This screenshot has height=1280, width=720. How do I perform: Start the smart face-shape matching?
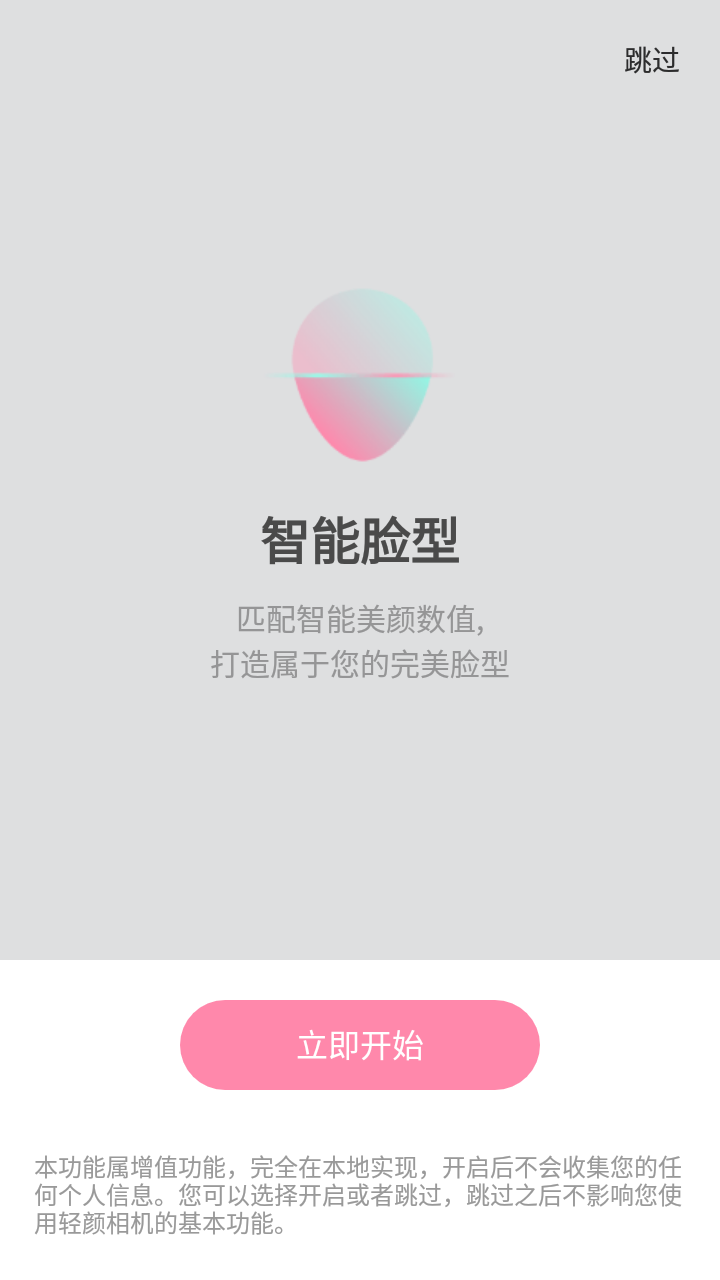tap(360, 1044)
